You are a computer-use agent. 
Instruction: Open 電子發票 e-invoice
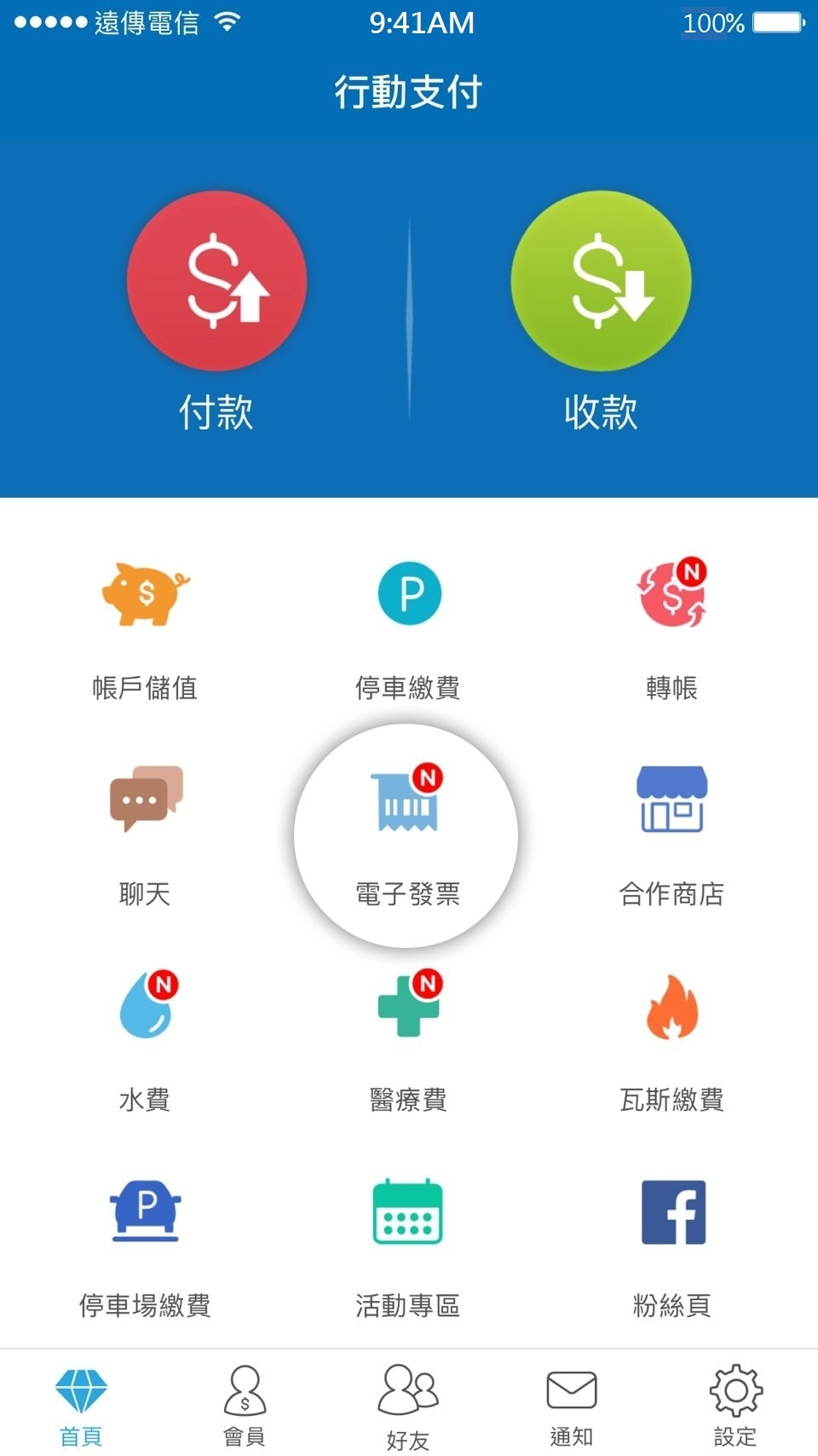(407, 834)
